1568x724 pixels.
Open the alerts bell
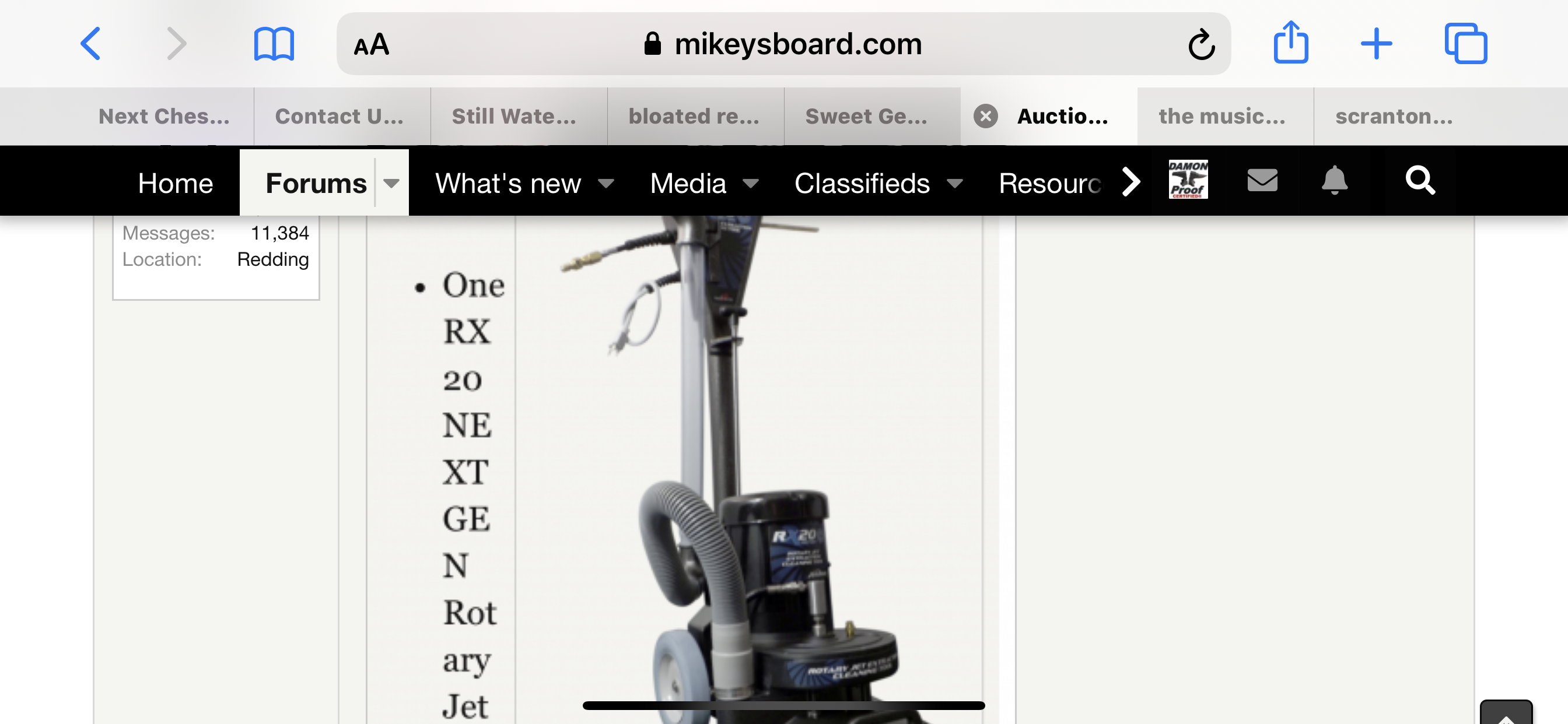[x=1333, y=181]
